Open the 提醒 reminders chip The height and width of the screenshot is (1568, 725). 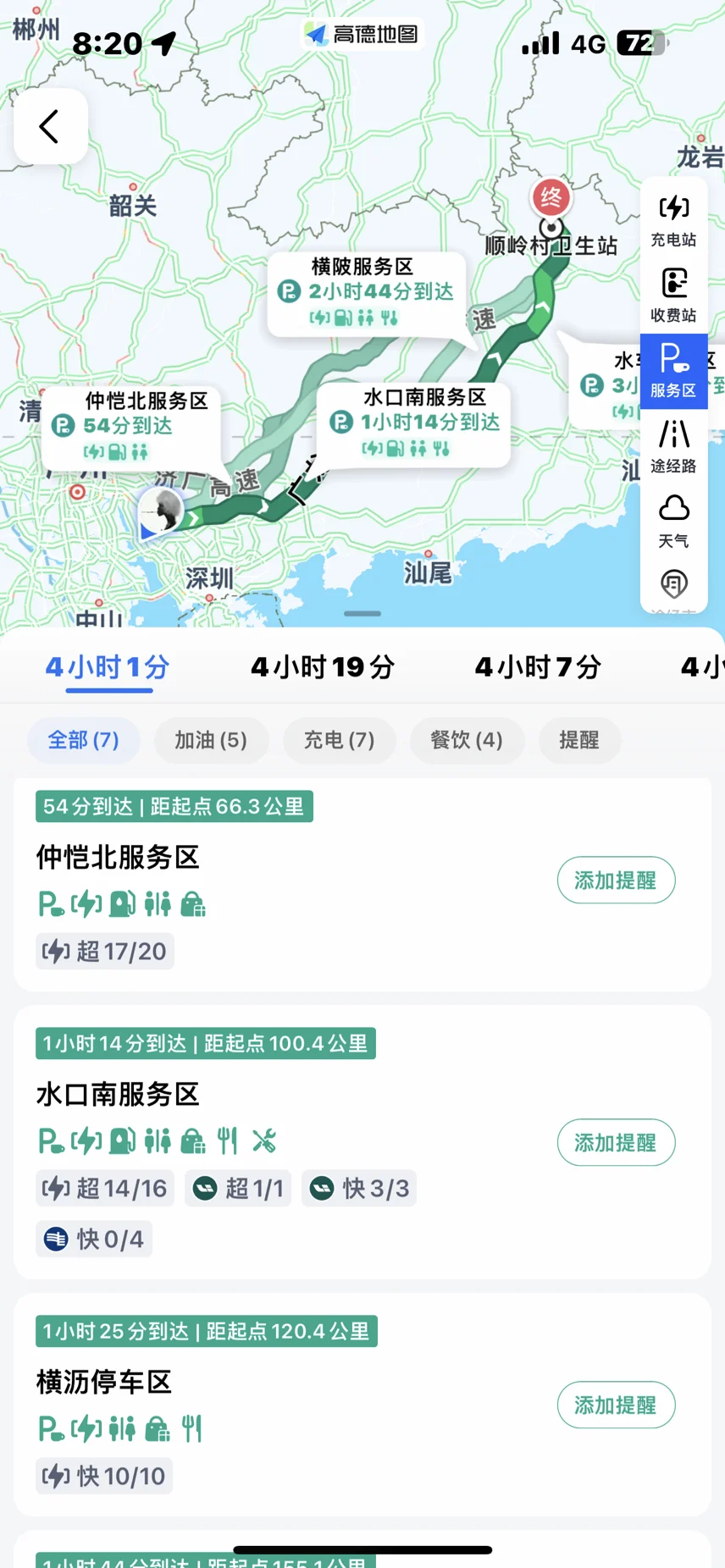click(x=579, y=740)
